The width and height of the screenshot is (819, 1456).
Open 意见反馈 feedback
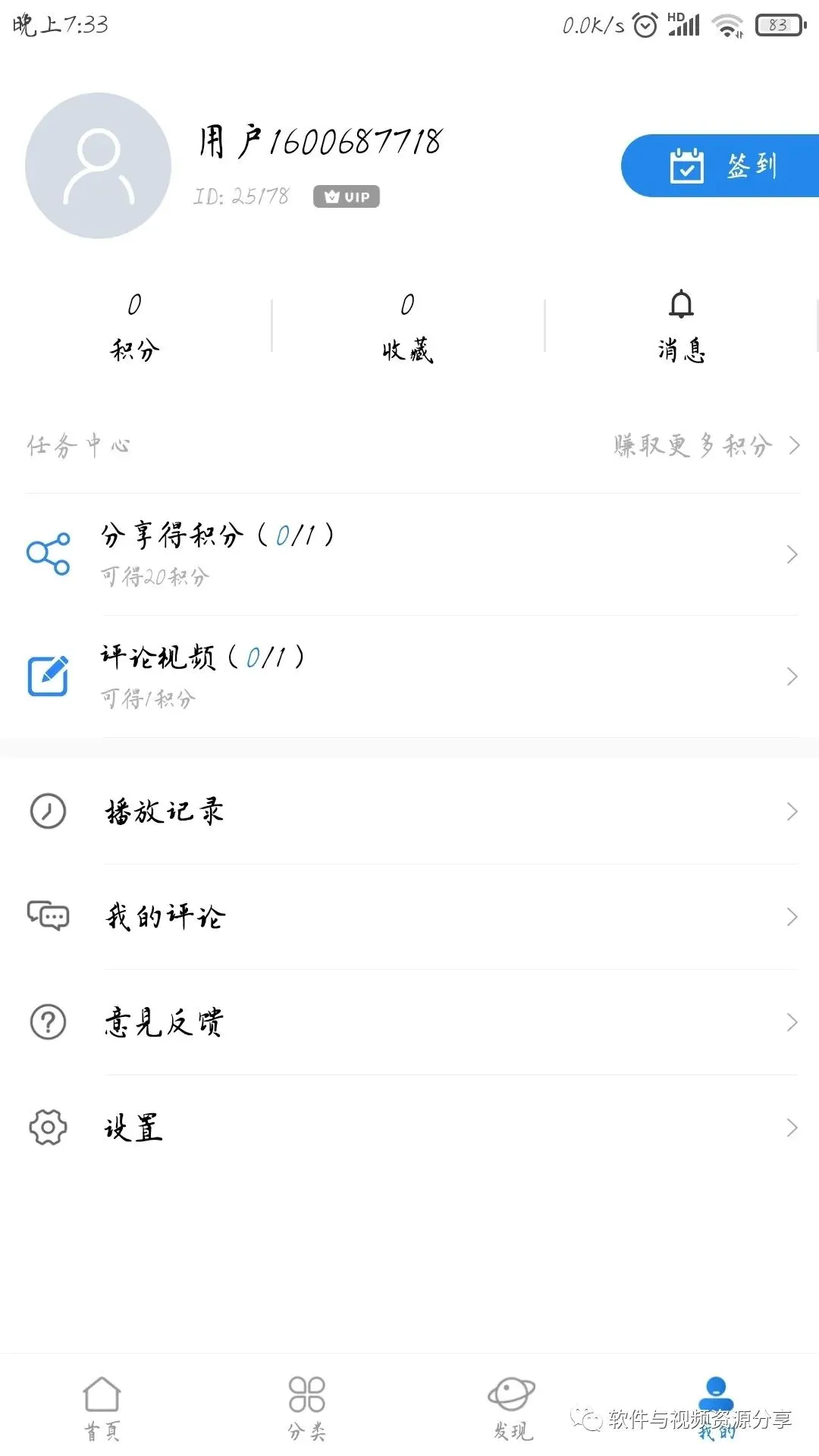click(x=409, y=1022)
